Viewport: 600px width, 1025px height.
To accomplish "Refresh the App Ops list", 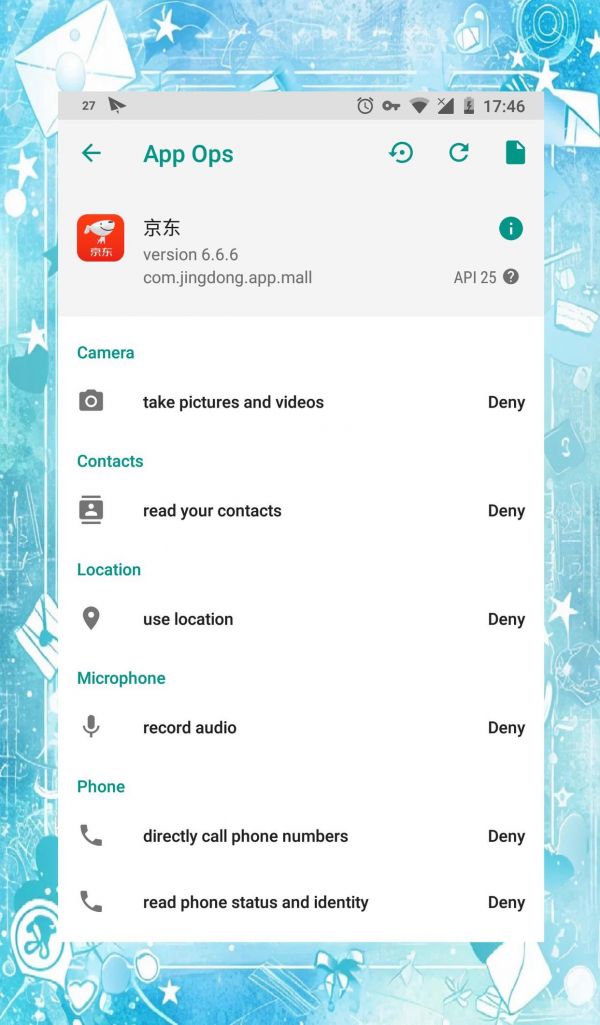I will (459, 153).
